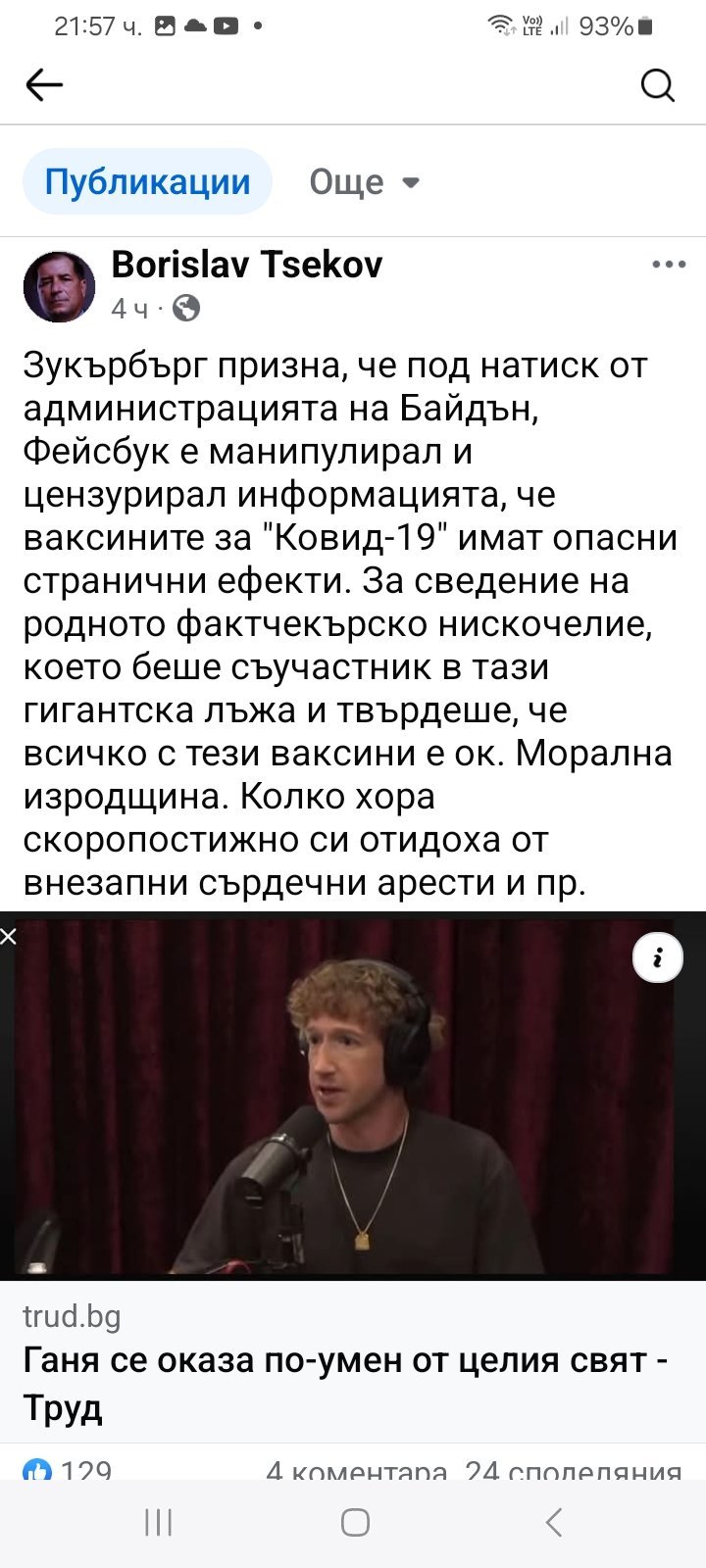
Task: Close the overlay with the X icon
Action: coord(9,937)
